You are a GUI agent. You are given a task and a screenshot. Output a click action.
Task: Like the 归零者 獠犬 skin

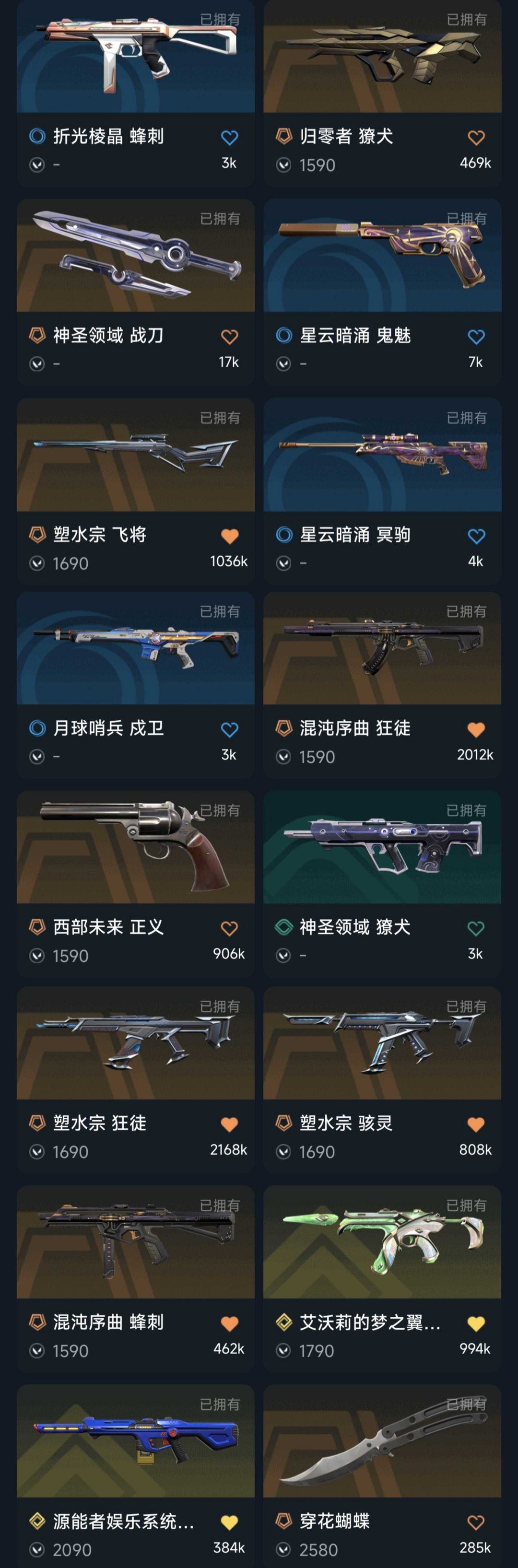(x=475, y=138)
